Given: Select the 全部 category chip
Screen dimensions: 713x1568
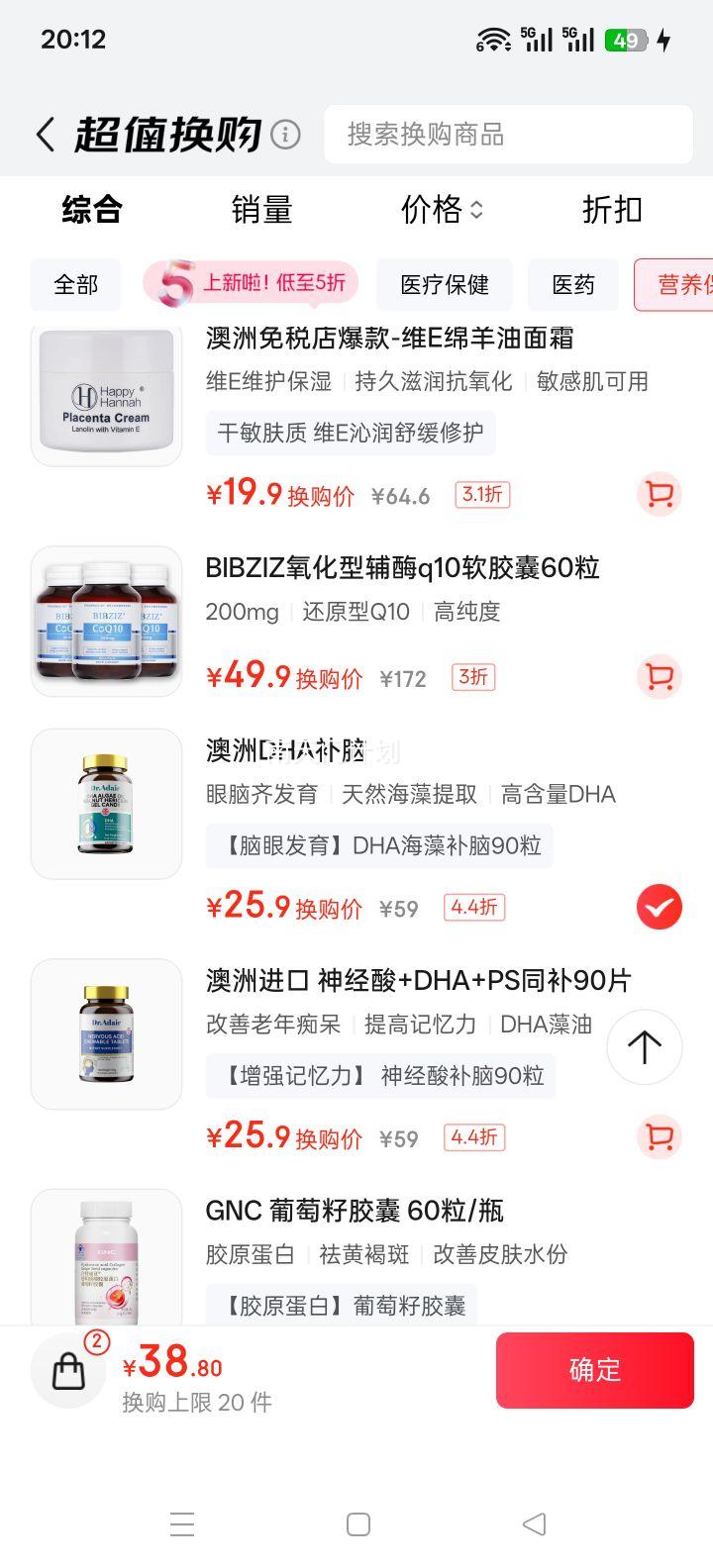Looking at the screenshot, I should [x=76, y=285].
